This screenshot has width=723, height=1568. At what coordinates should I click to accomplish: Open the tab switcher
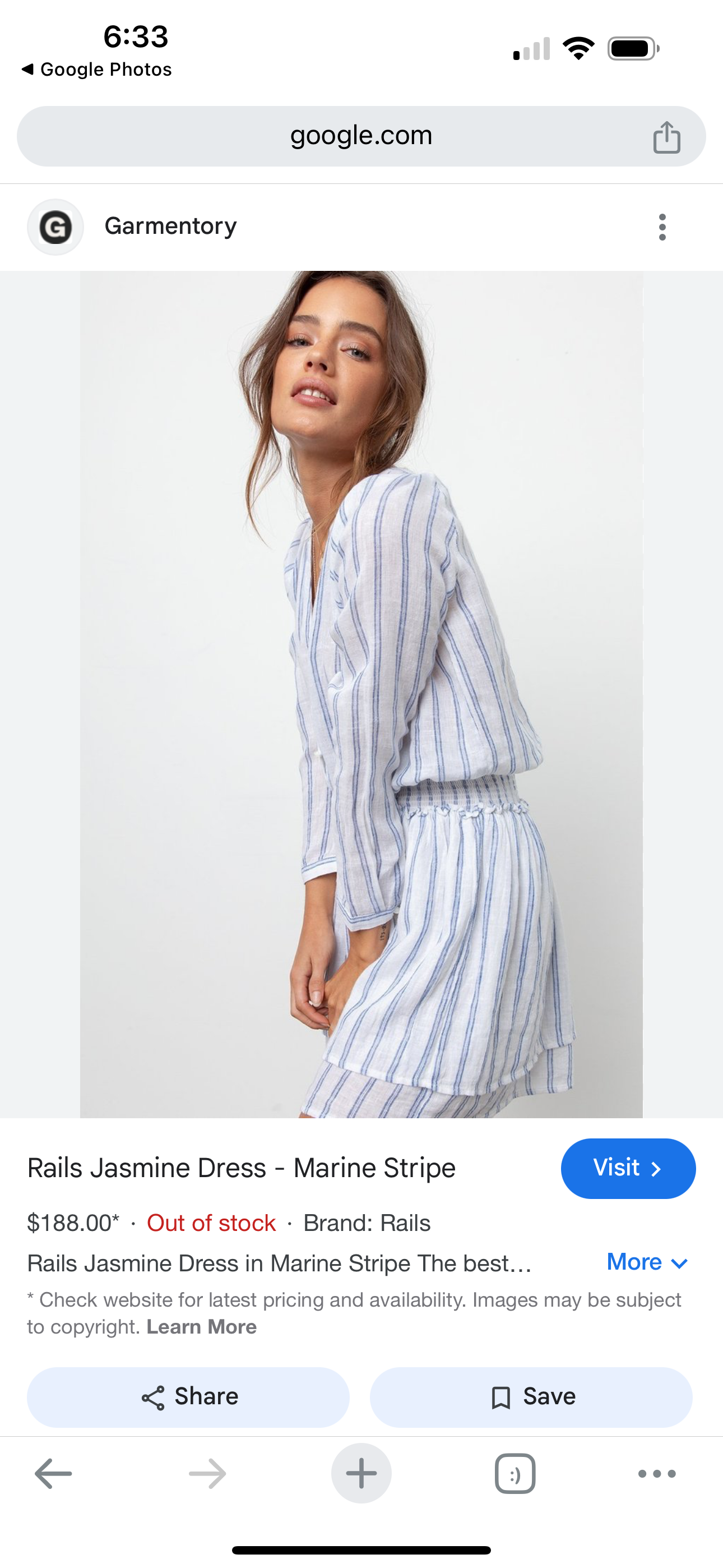515,1474
